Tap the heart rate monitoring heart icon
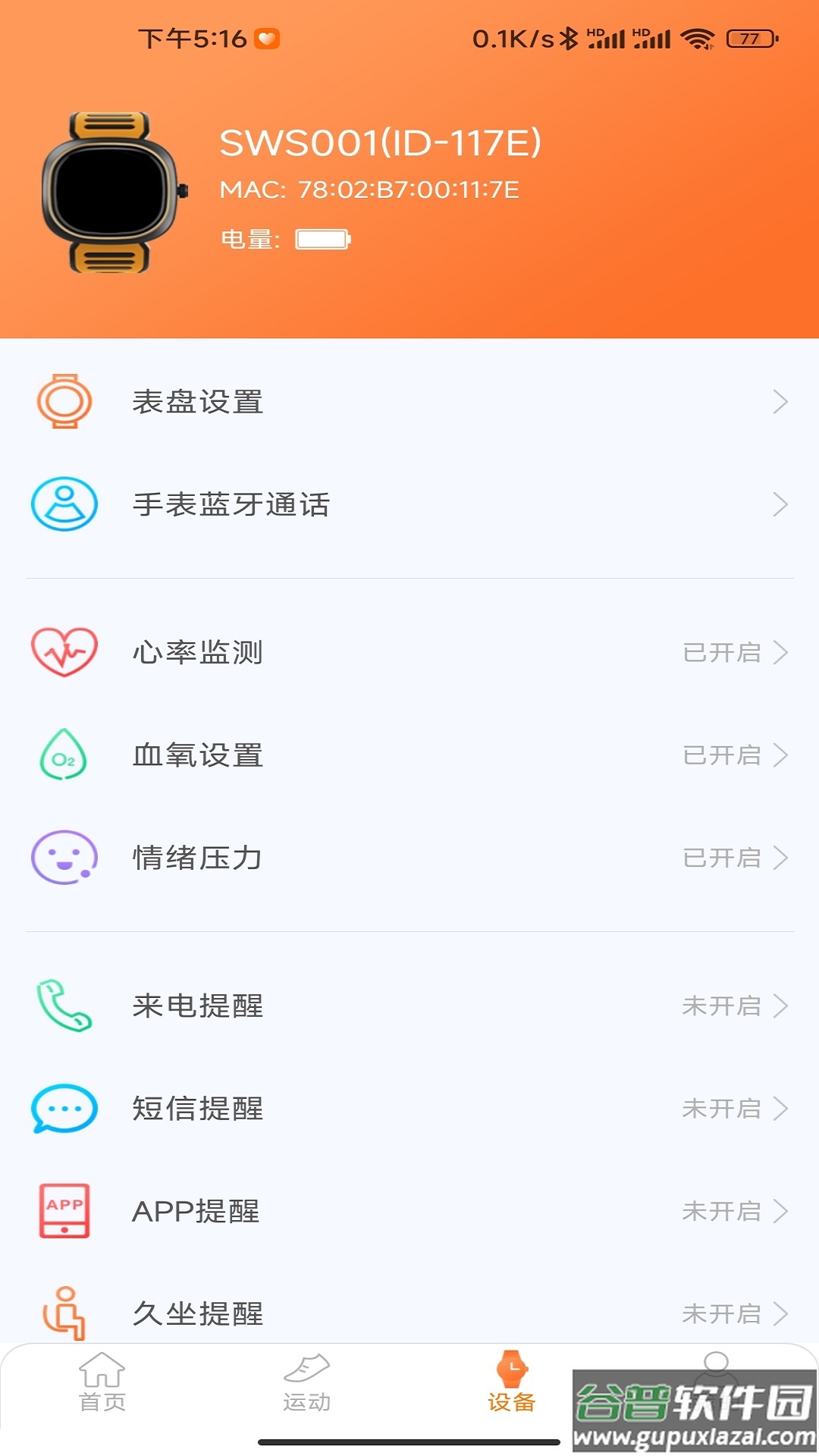The width and height of the screenshot is (819, 1456). pyautogui.click(x=65, y=651)
